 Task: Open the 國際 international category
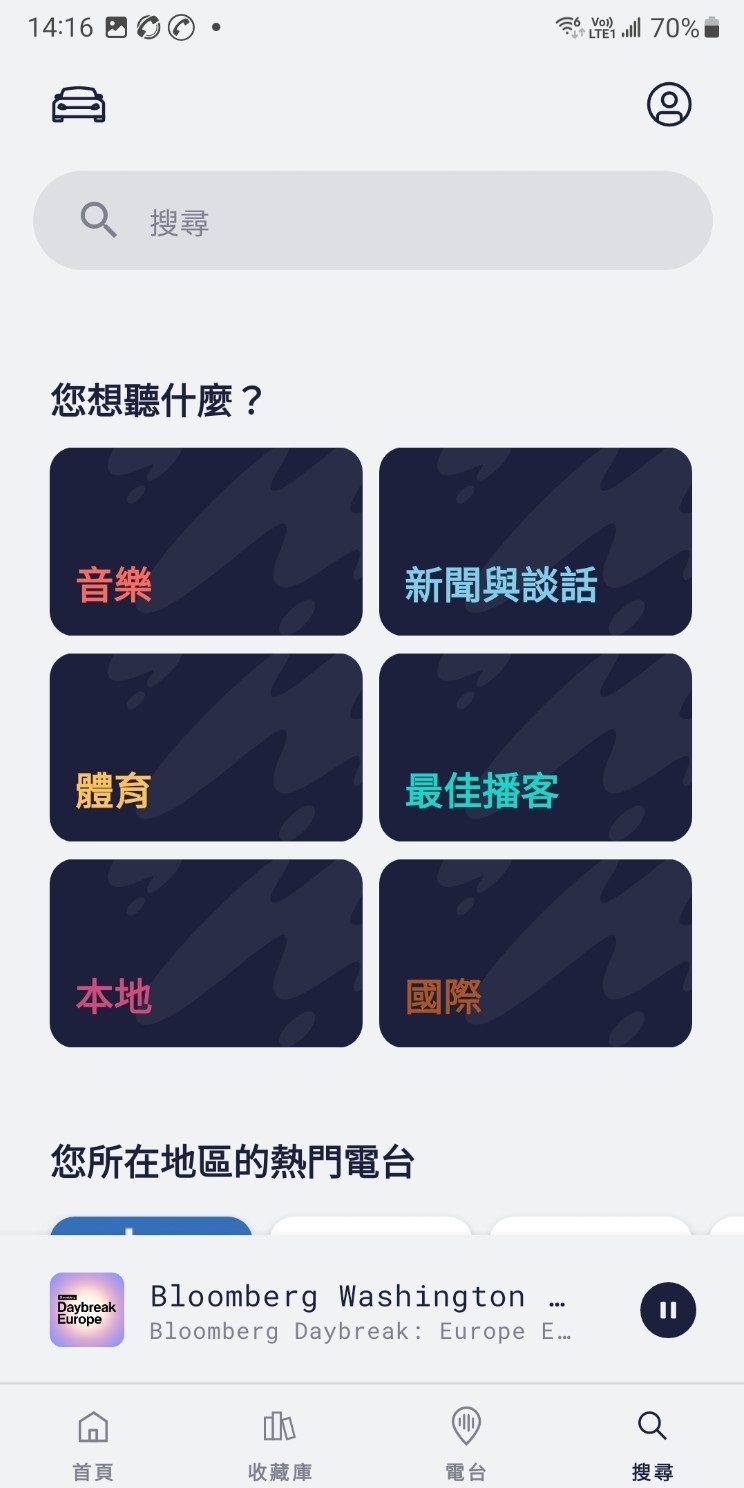(x=535, y=953)
